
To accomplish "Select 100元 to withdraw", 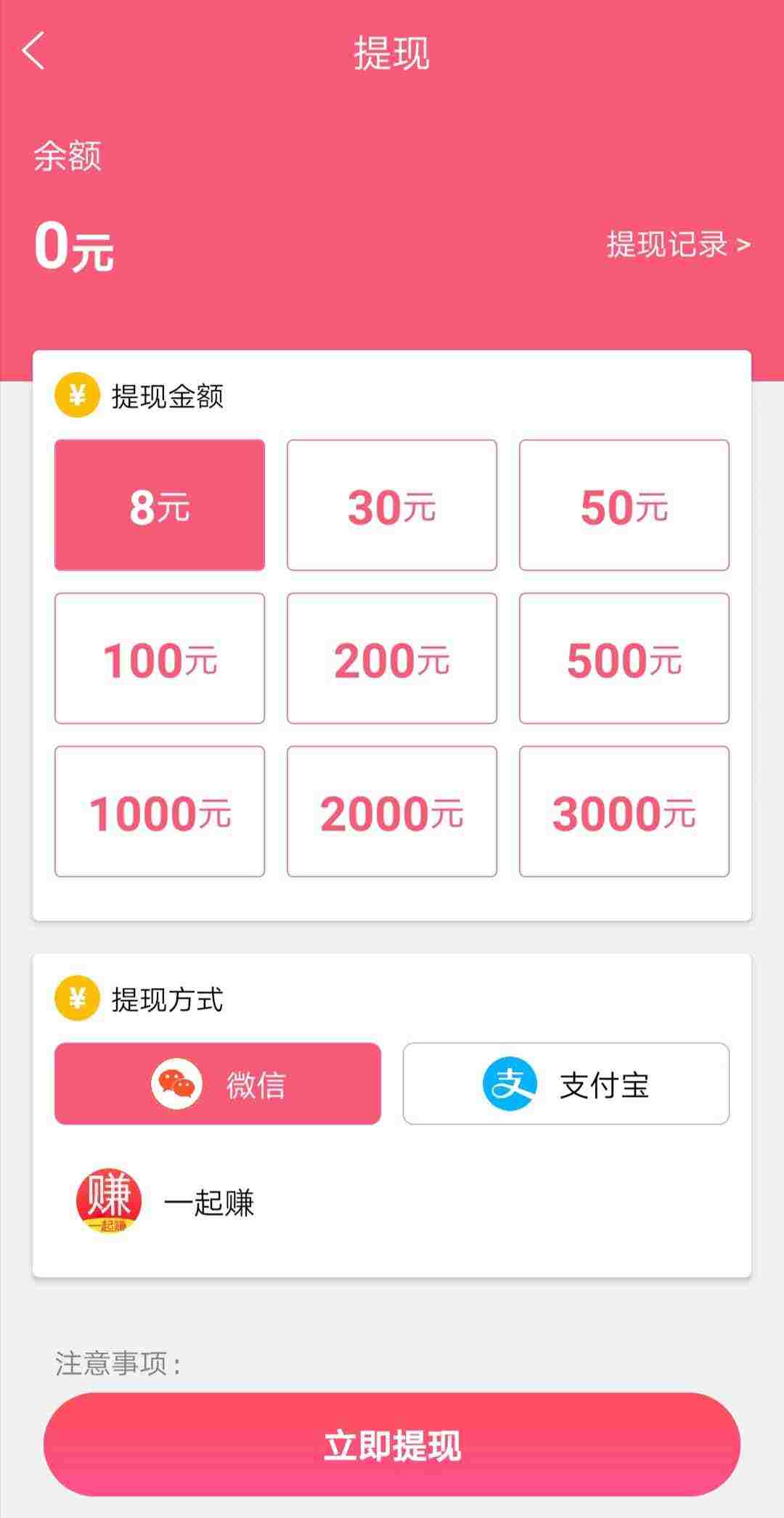I will coord(160,658).
